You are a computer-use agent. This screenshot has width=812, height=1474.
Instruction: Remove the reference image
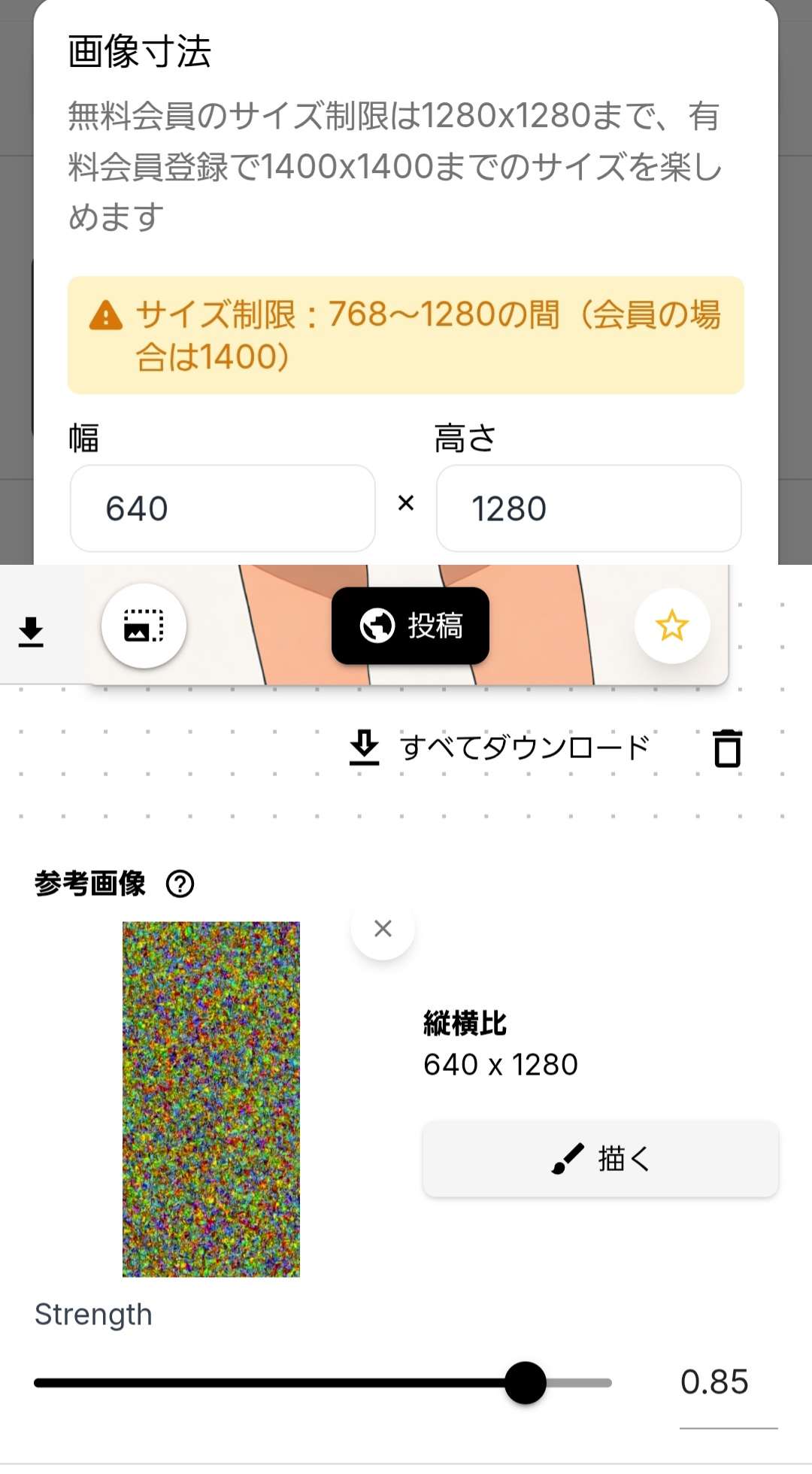tap(383, 929)
